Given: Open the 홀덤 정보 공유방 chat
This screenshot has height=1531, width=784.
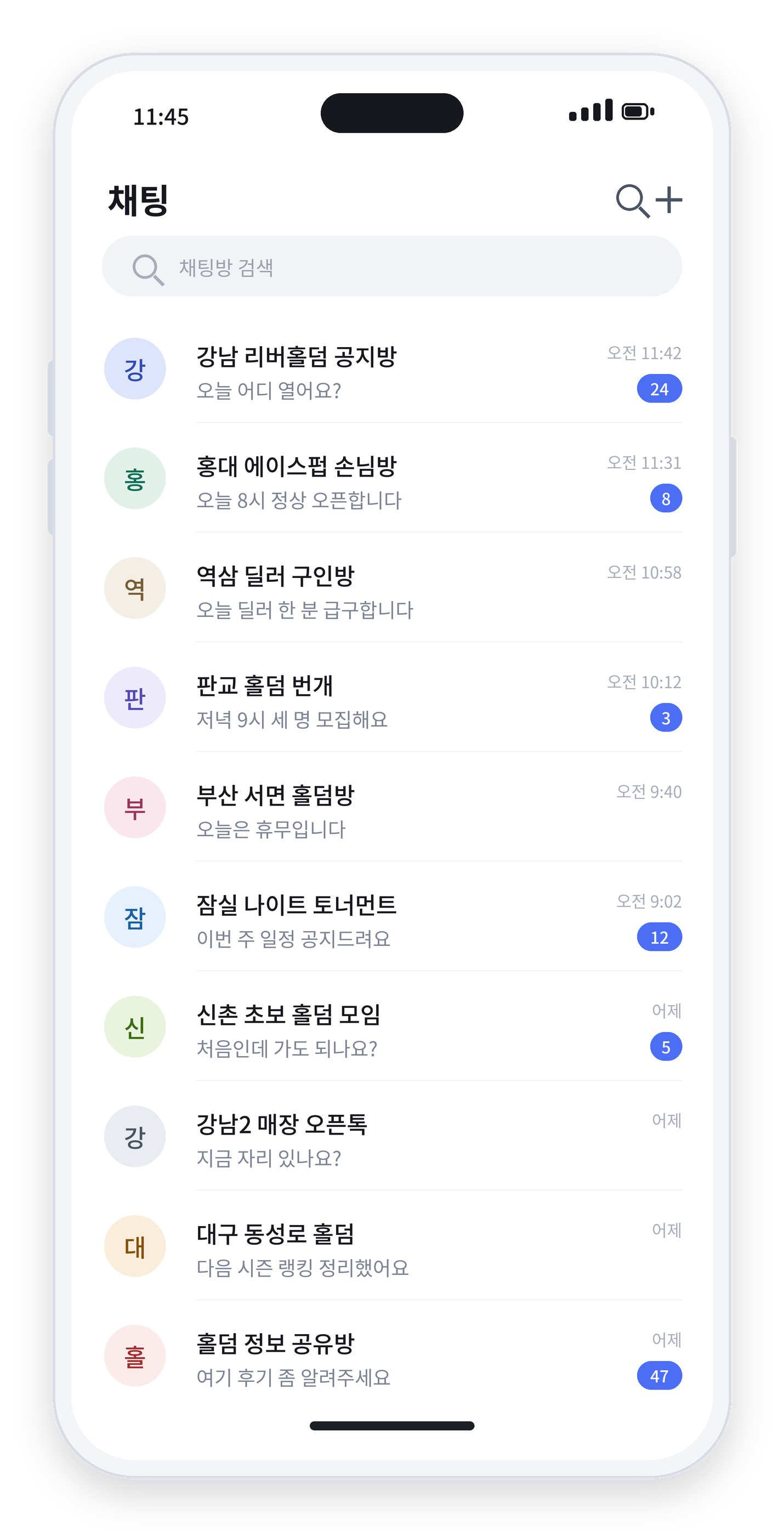Looking at the screenshot, I should point(391,1356).
